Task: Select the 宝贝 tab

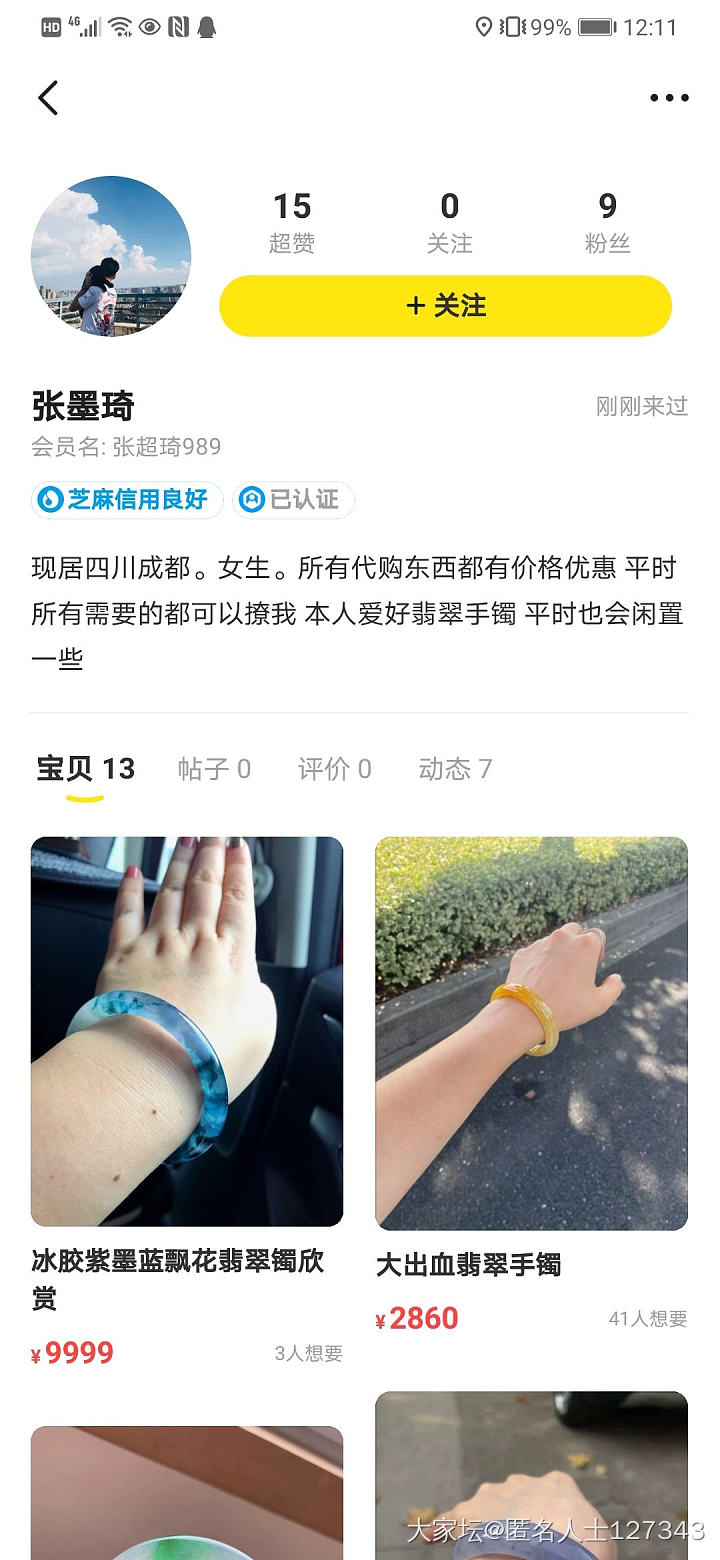Action: click(85, 769)
